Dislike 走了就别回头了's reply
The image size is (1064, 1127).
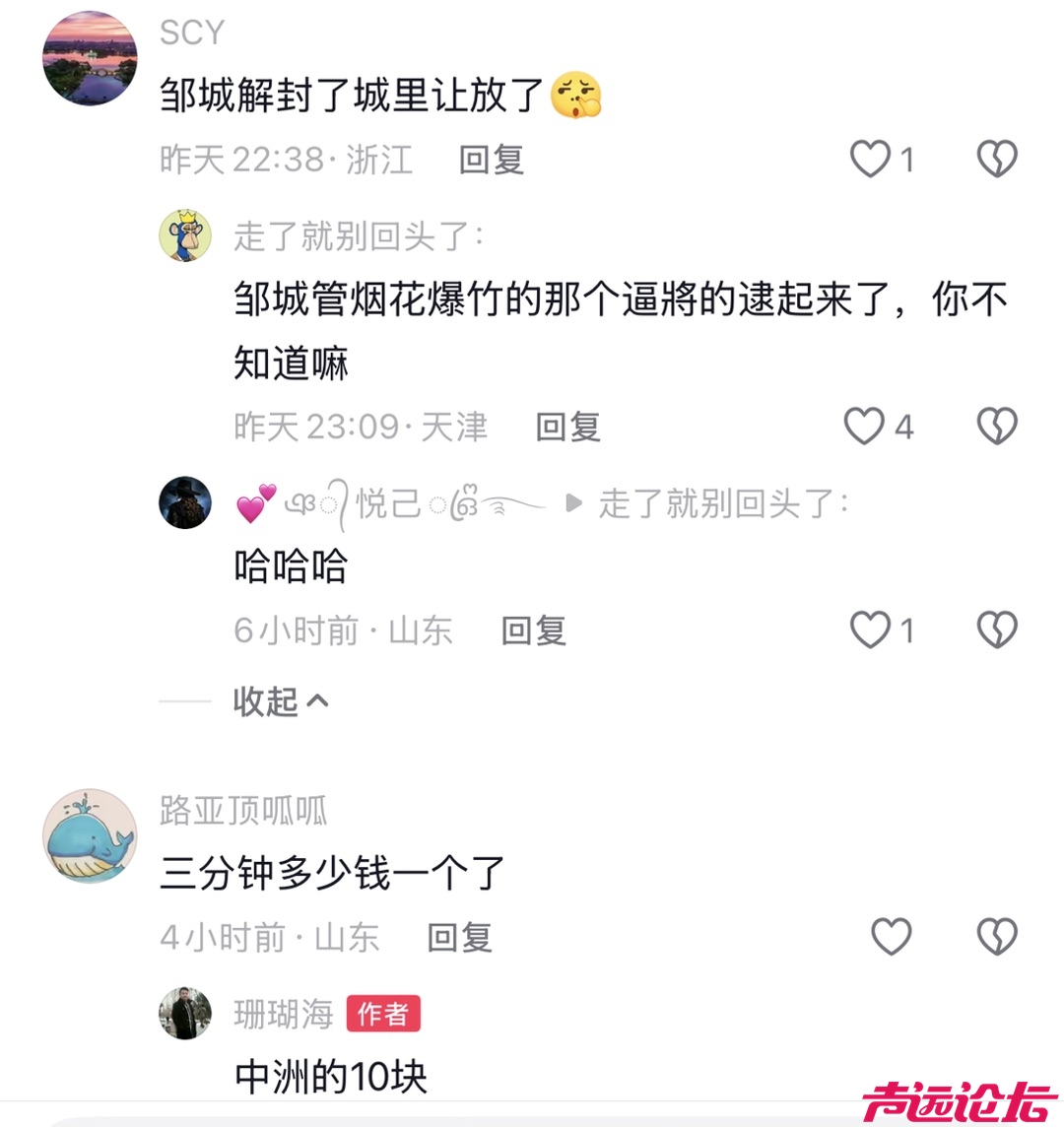pyautogui.click(x=996, y=427)
